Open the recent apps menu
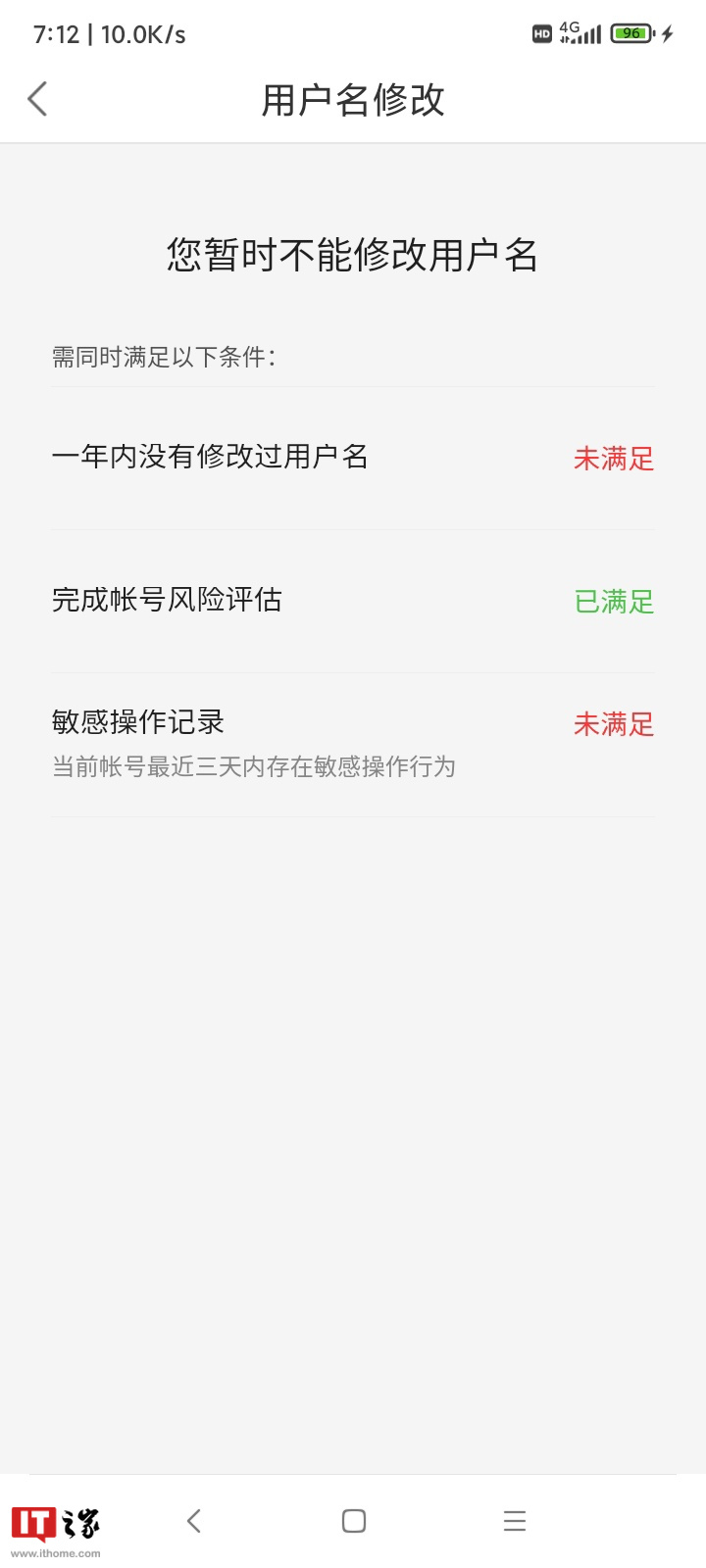Viewport: 706px width, 1568px height. 514,1520
